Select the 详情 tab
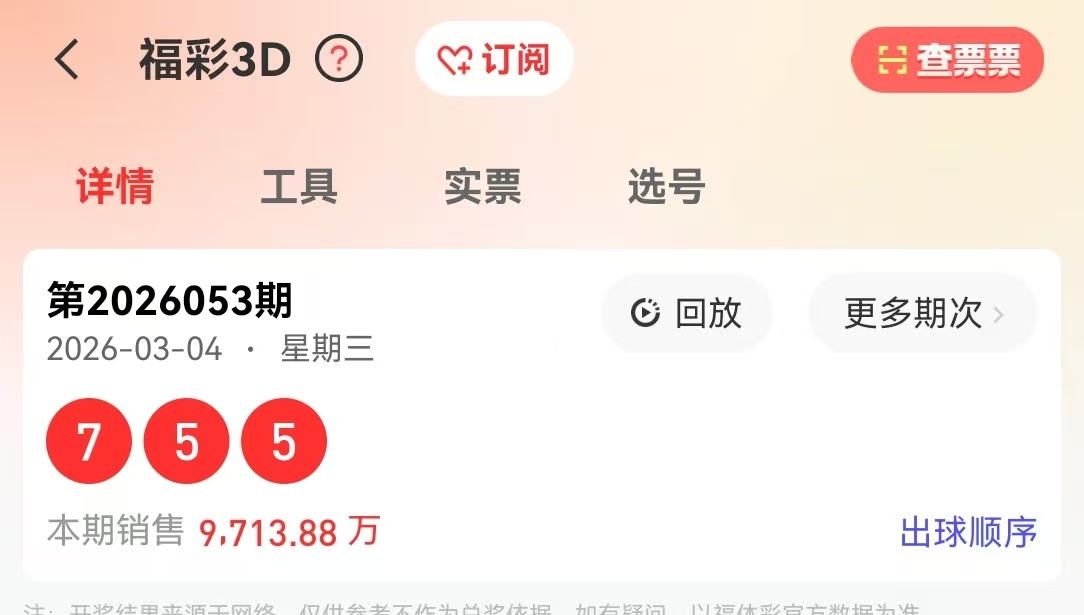The height and width of the screenshot is (615, 1084). tap(115, 187)
